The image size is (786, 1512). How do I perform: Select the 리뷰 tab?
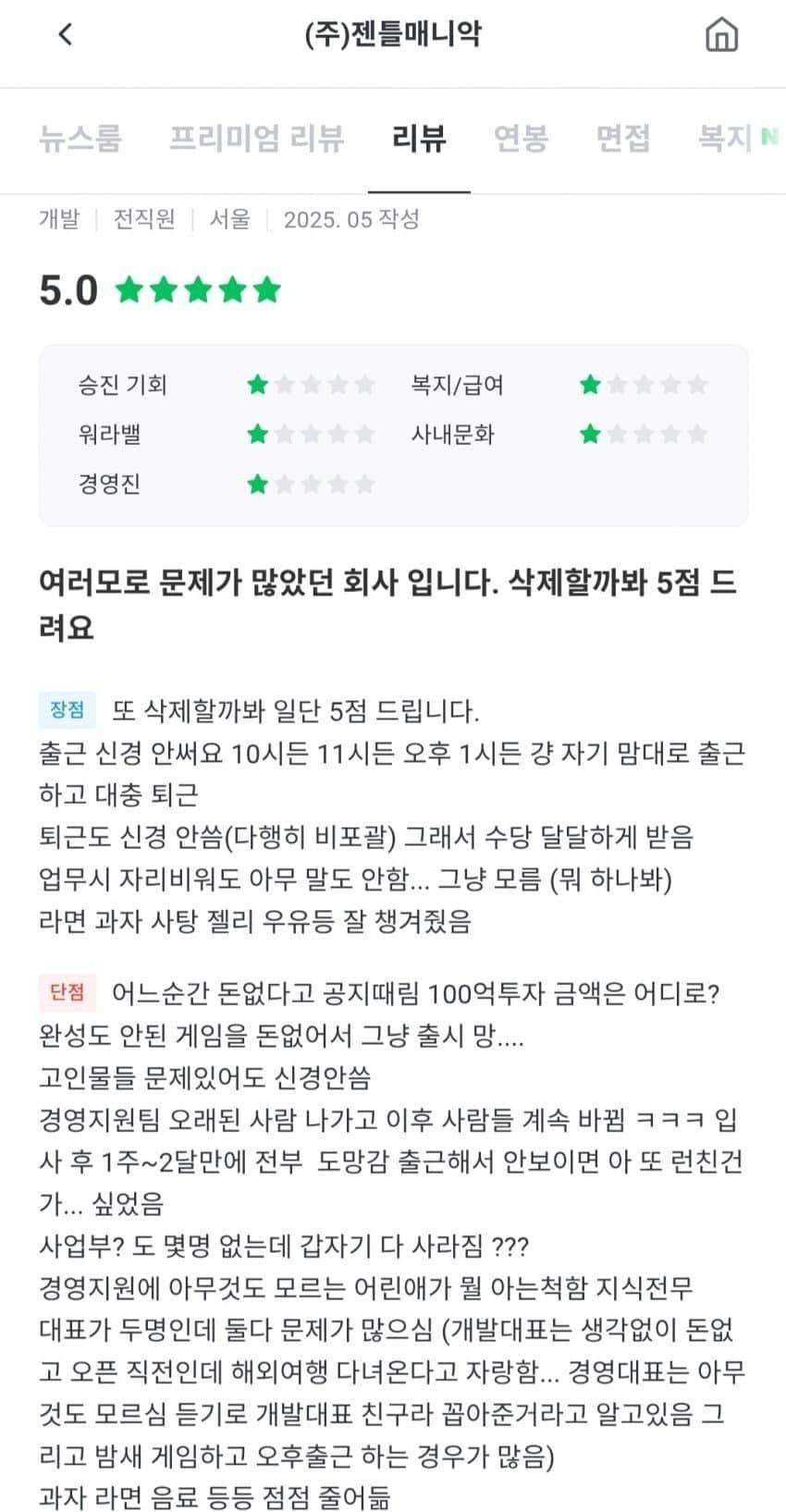pos(419,139)
